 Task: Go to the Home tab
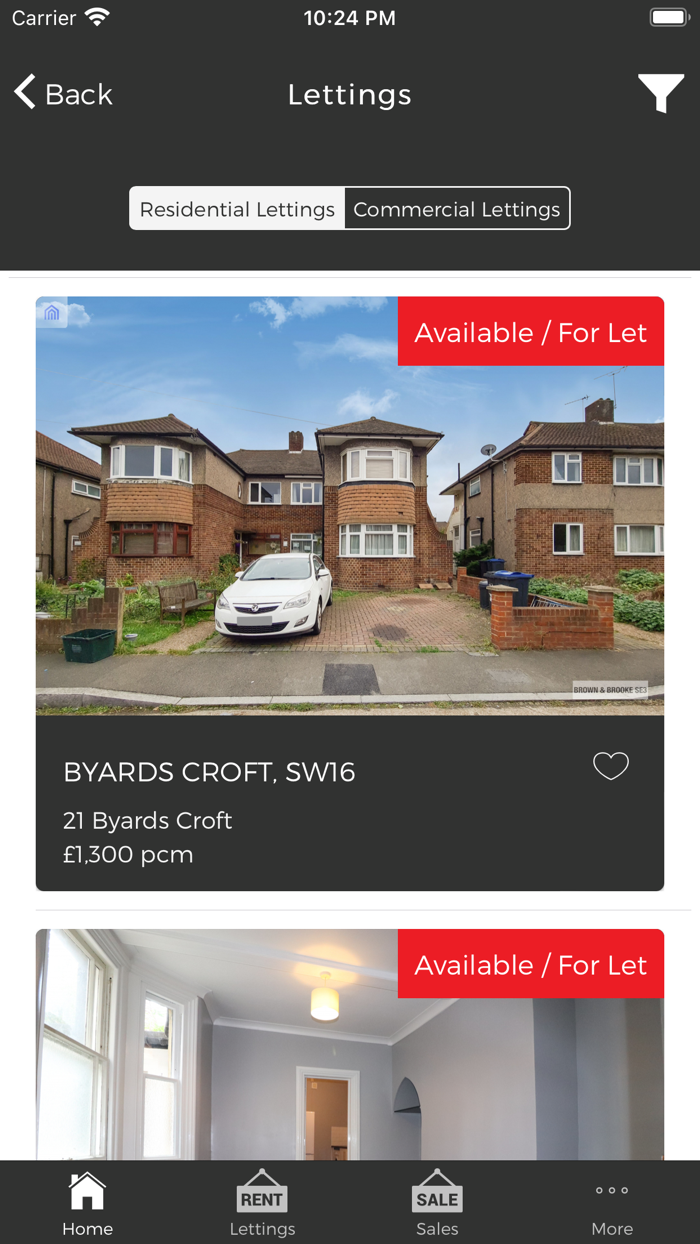pyautogui.click(x=87, y=1203)
